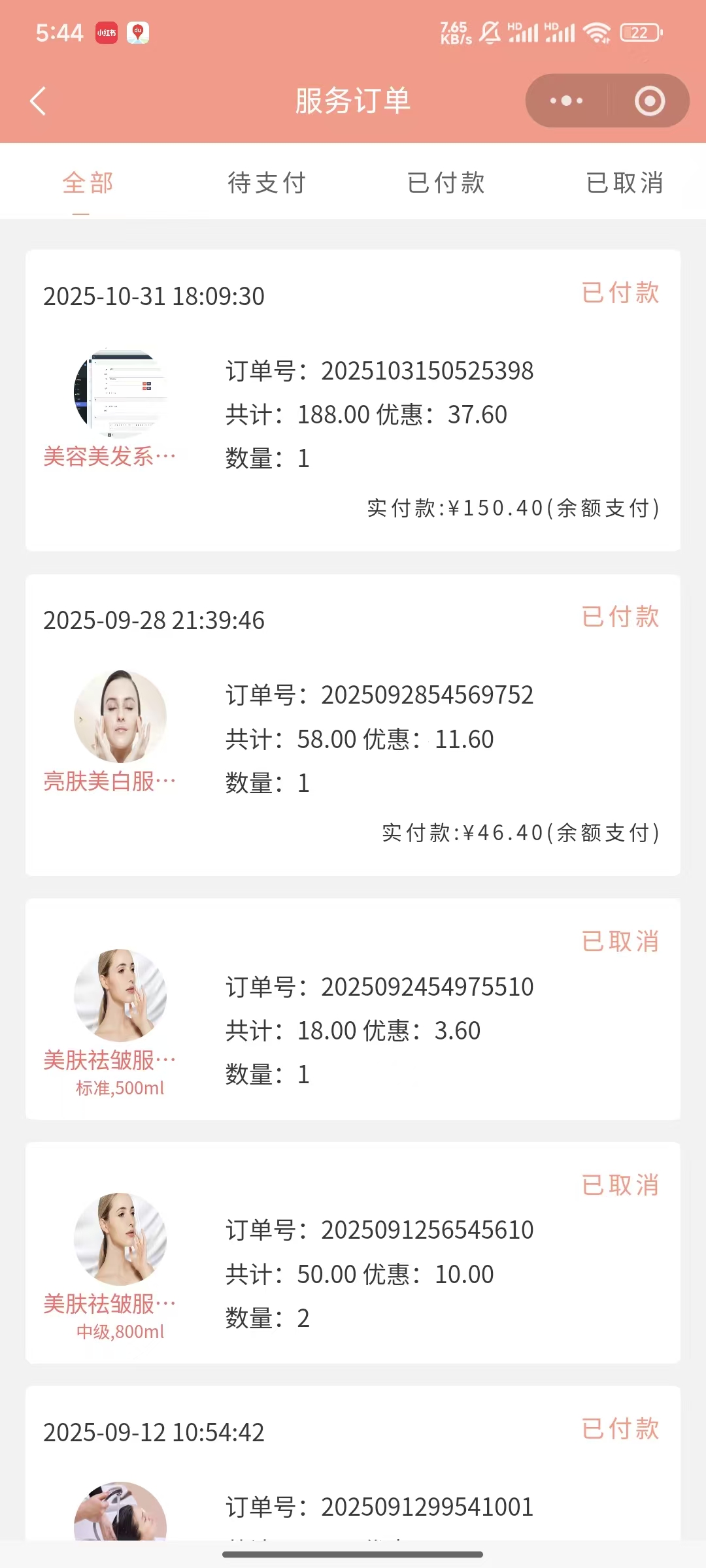Show orders under the 已付款 tab
Screen dimensions: 706x1568
[446, 183]
